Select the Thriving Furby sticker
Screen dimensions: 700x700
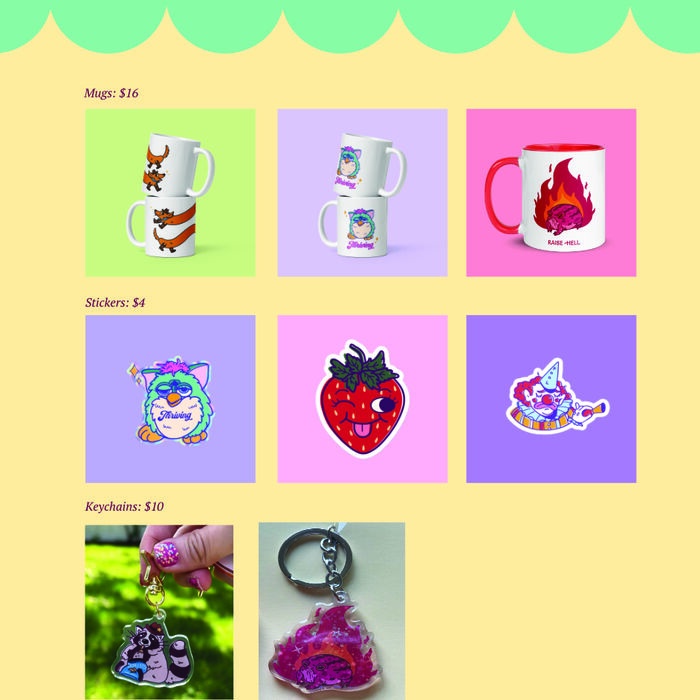(170, 399)
